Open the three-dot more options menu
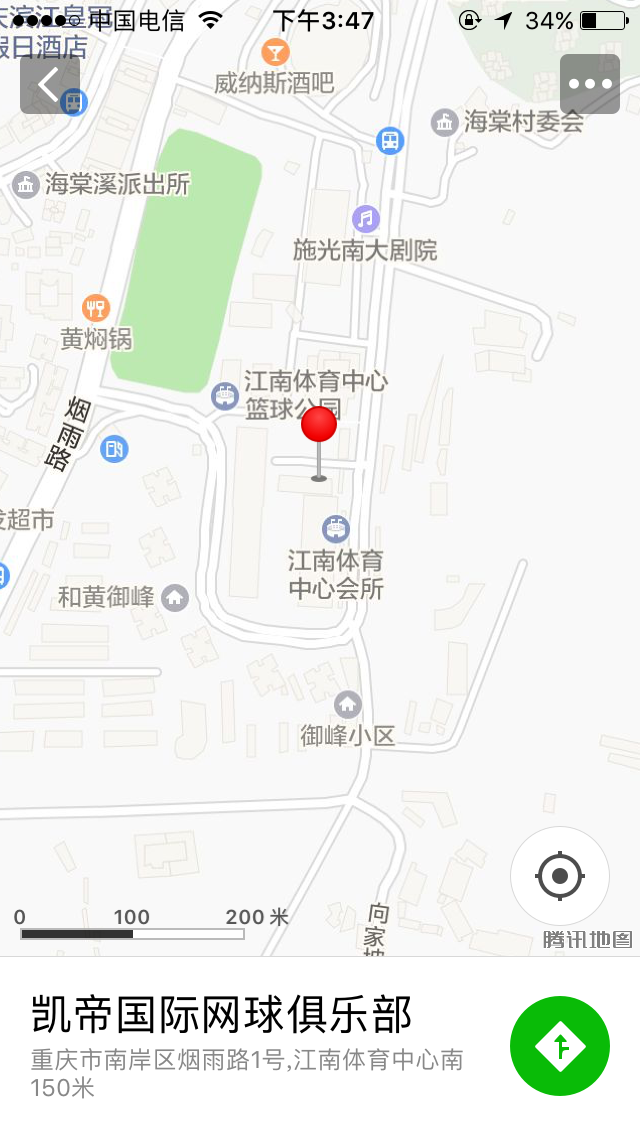Screen dimensions: 640x1136 [590, 84]
